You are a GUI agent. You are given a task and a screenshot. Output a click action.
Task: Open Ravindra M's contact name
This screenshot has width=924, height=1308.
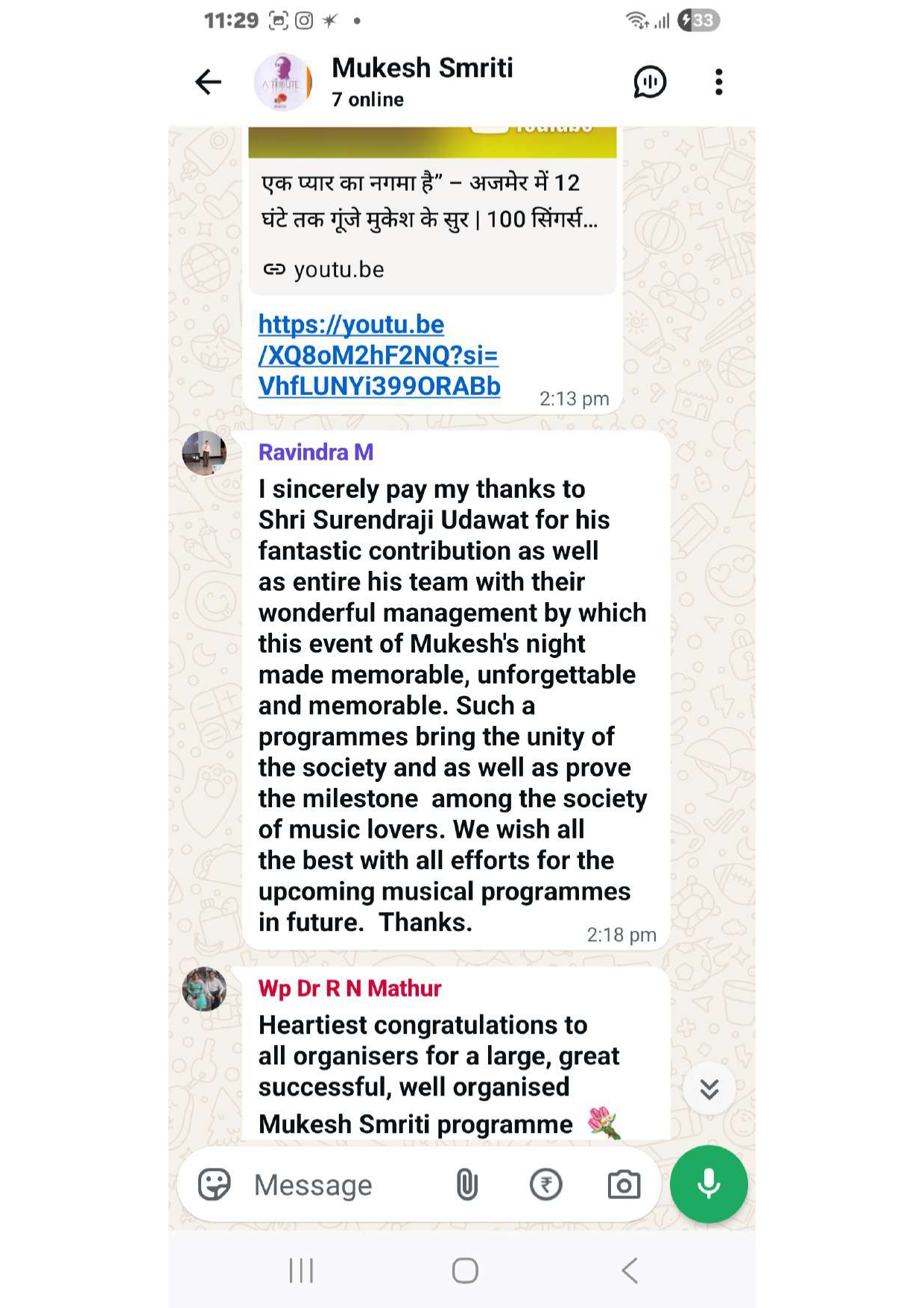coord(315,452)
